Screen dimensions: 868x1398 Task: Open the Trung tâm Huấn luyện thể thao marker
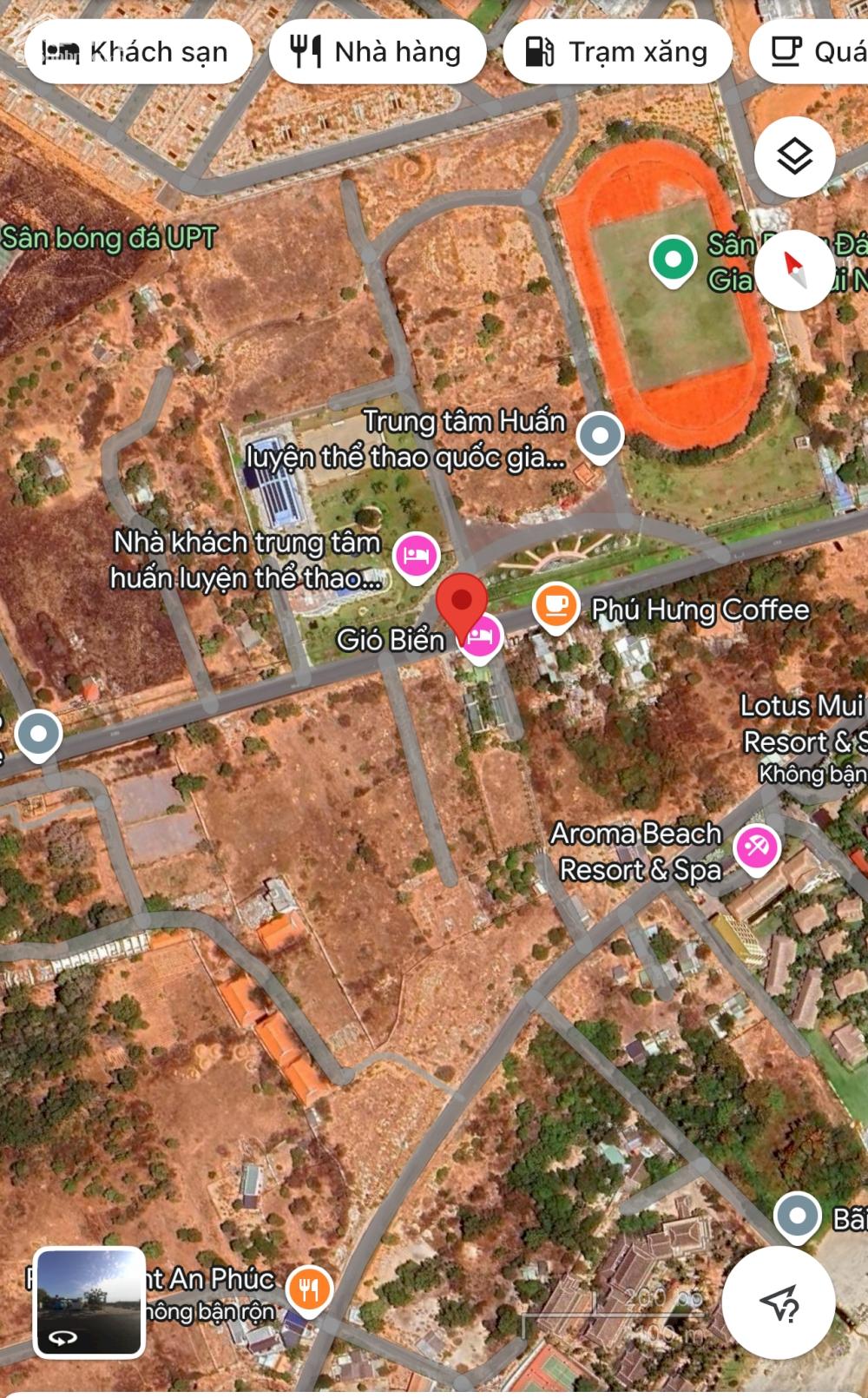pyautogui.click(x=600, y=435)
